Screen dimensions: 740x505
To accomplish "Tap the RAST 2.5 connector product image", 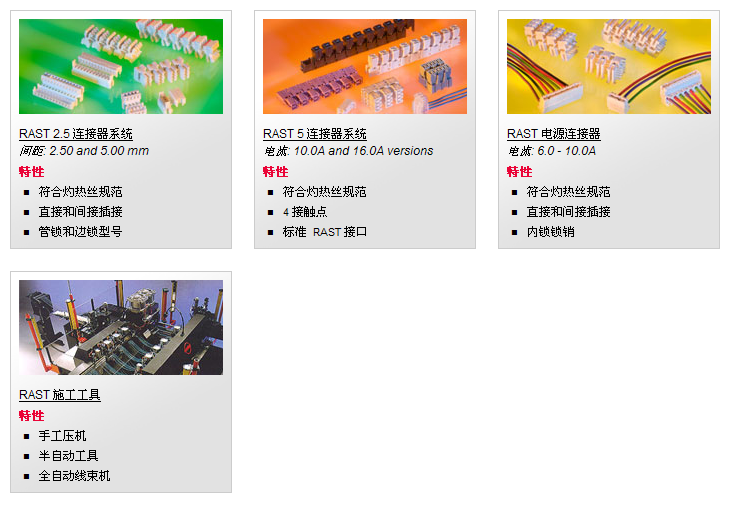I will click(x=121, y=67).
